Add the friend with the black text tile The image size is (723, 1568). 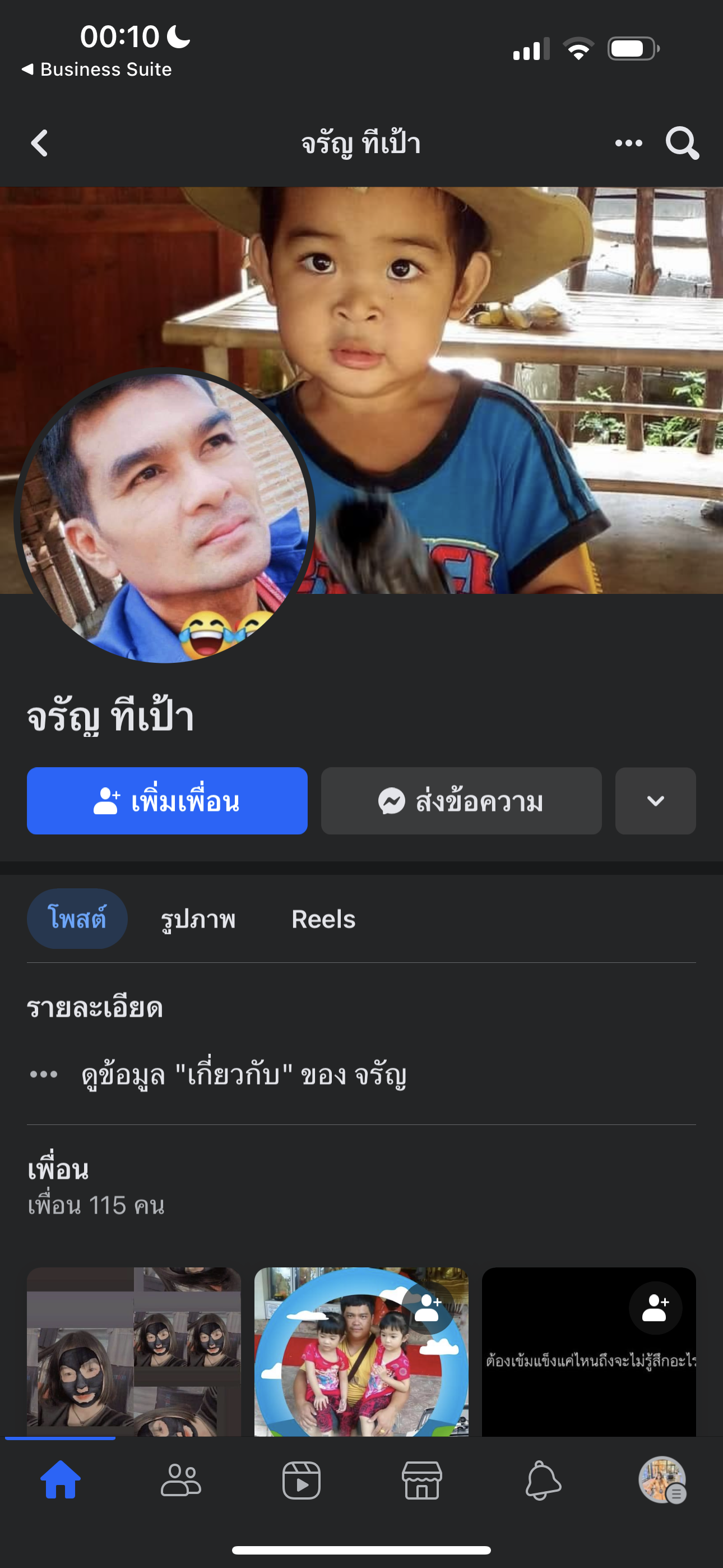pyautogui.click(x=655, y=1307)
